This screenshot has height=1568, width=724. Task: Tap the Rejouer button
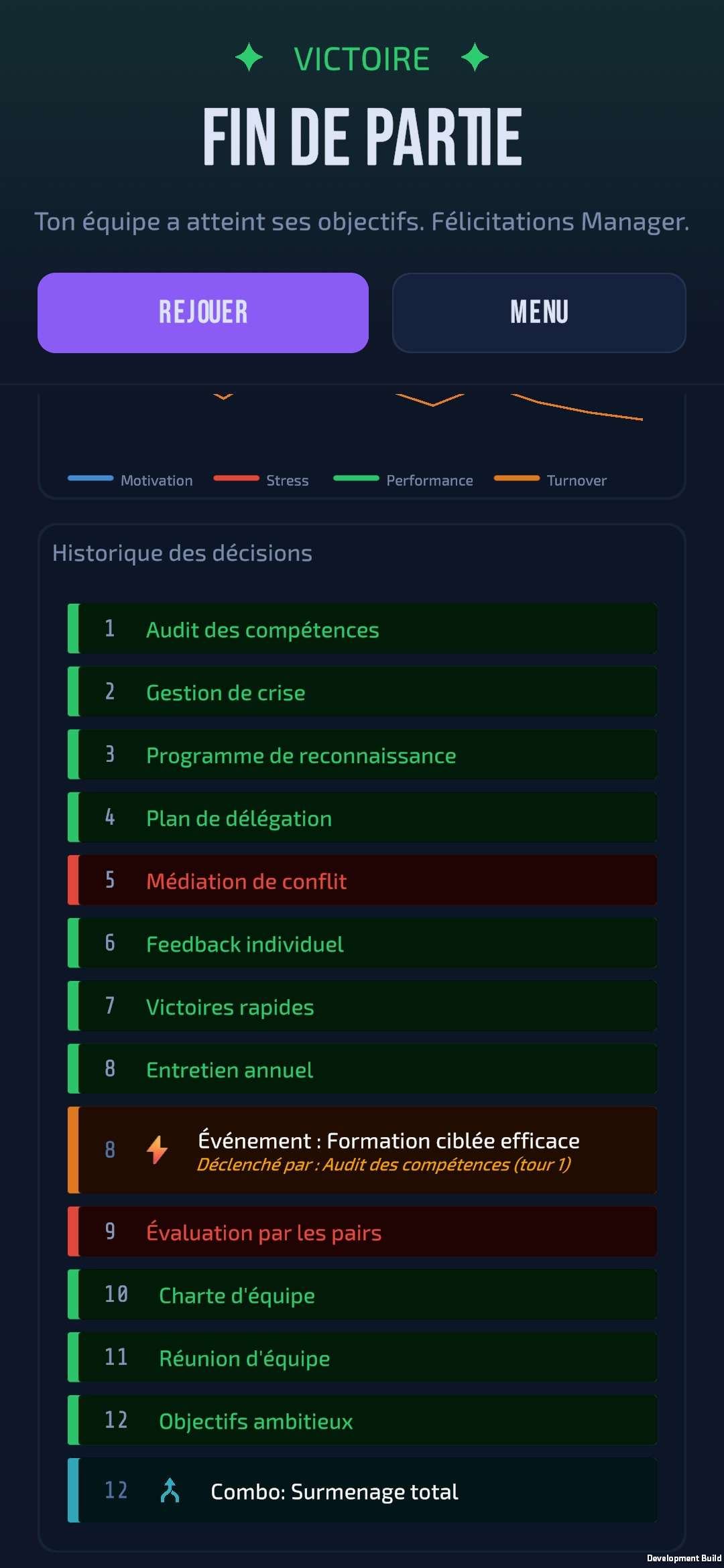[203, 313]
